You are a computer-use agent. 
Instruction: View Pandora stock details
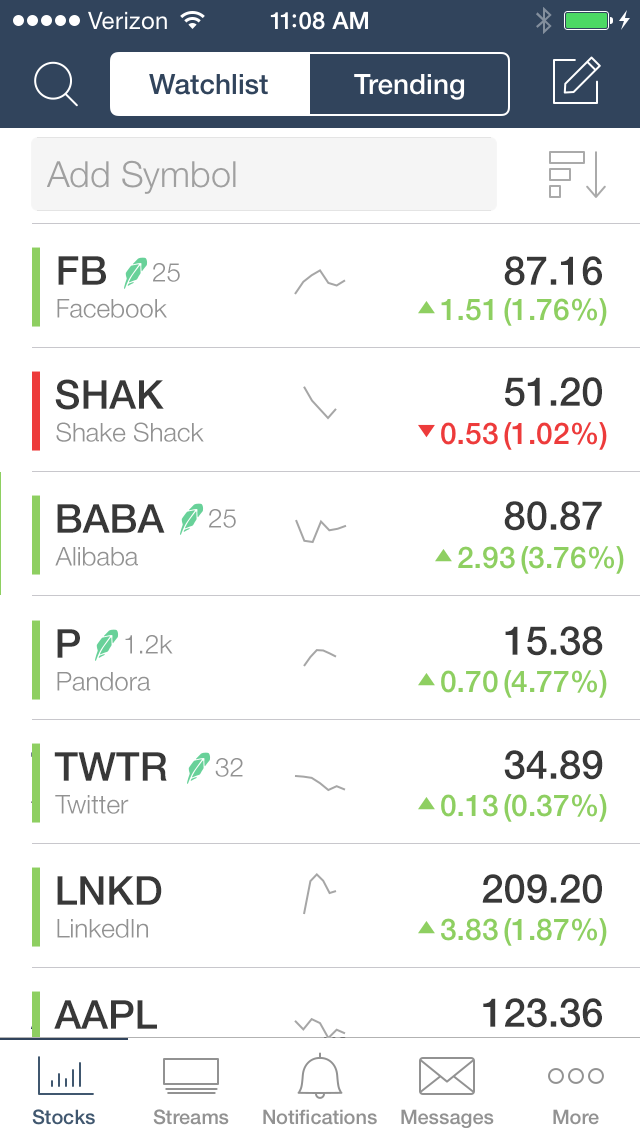[x=320, y=659]
